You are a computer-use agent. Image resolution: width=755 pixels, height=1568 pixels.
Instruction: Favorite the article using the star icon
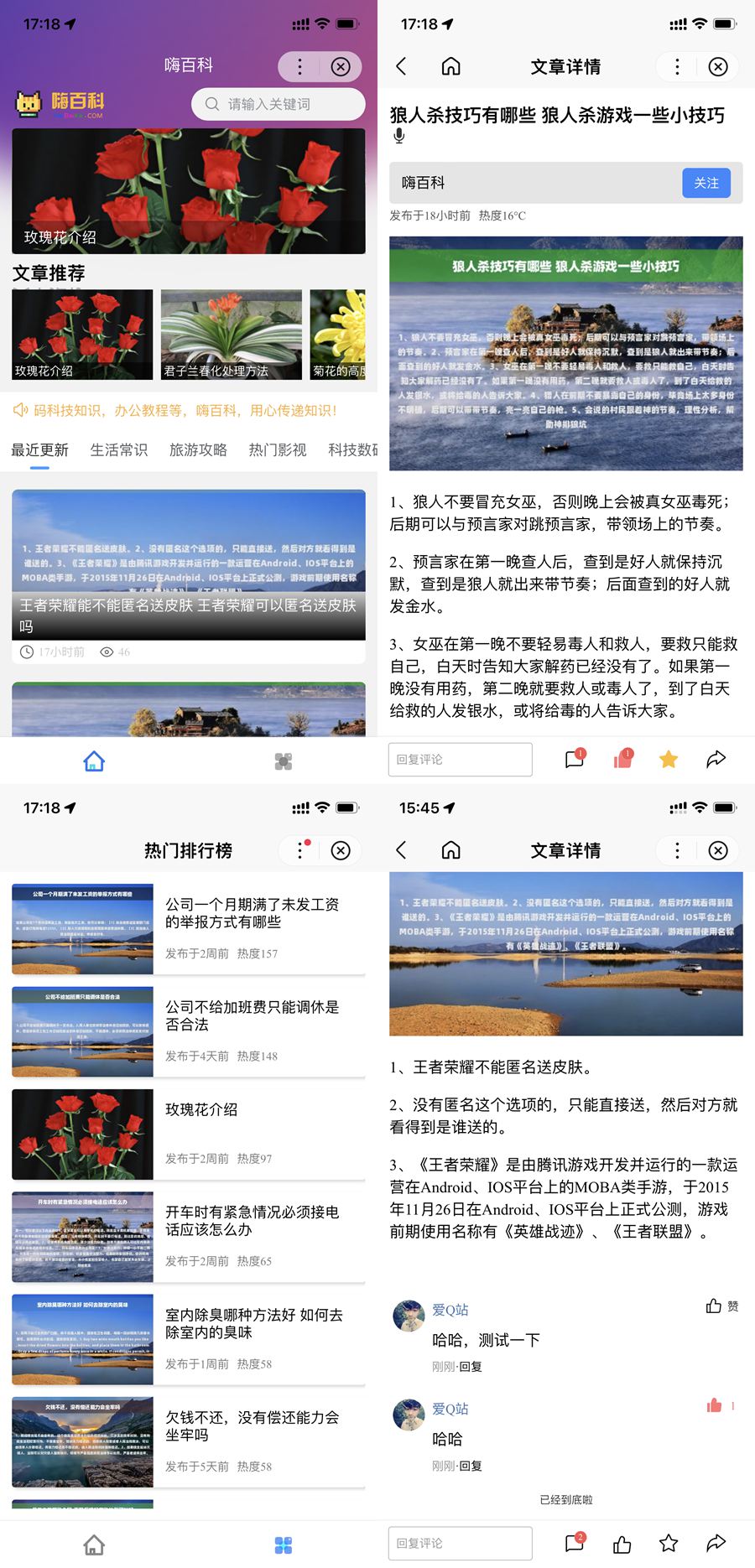click(668, 758)
